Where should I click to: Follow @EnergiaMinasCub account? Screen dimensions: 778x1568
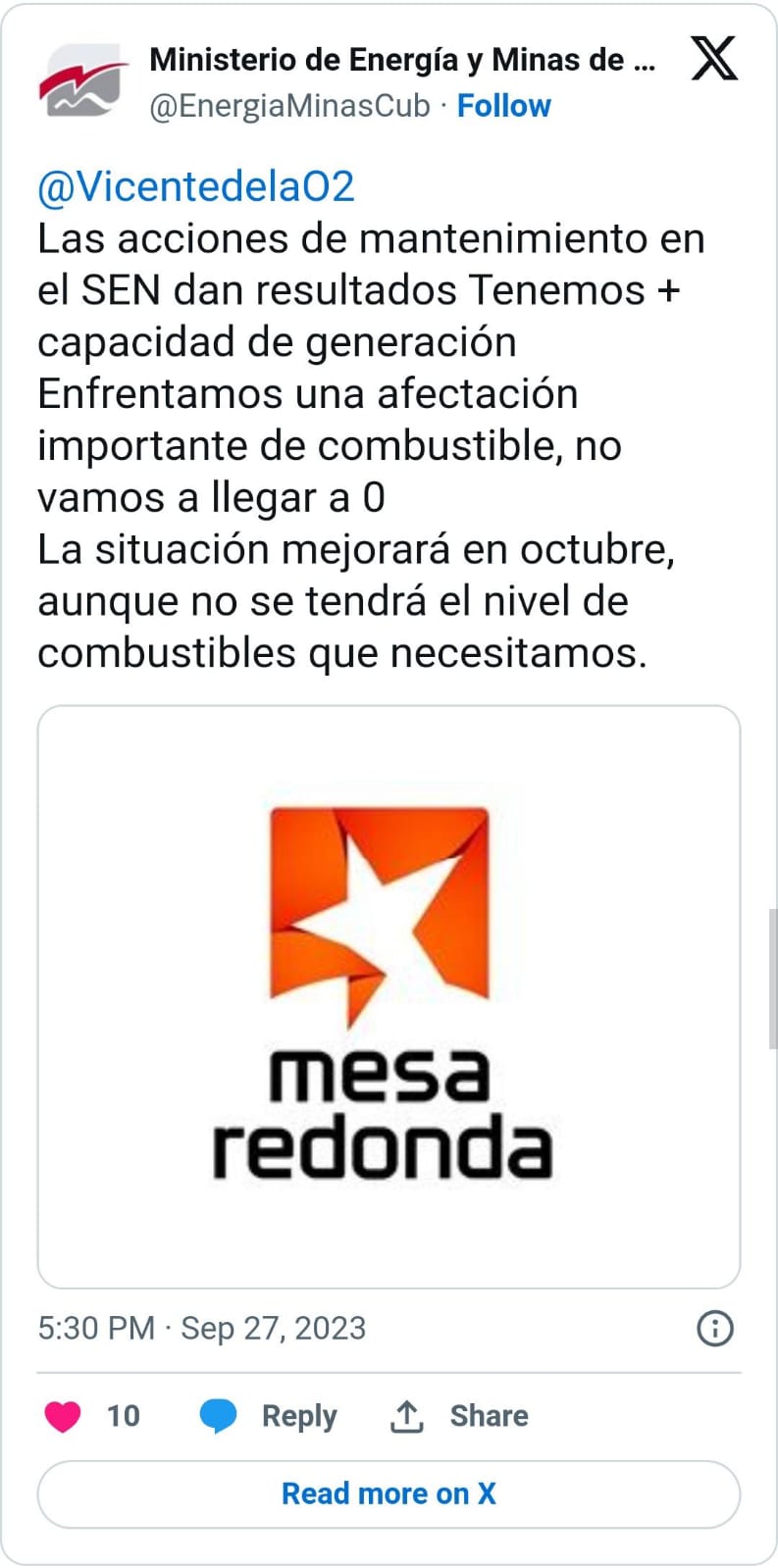click(504, 106)
